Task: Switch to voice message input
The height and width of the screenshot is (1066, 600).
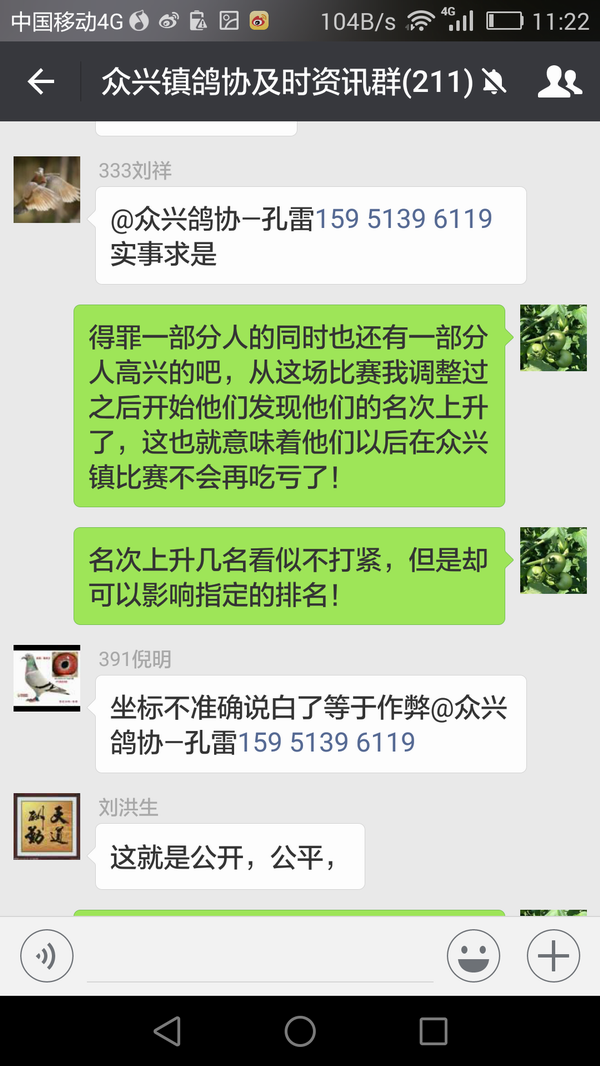Action: coord(46,956)
